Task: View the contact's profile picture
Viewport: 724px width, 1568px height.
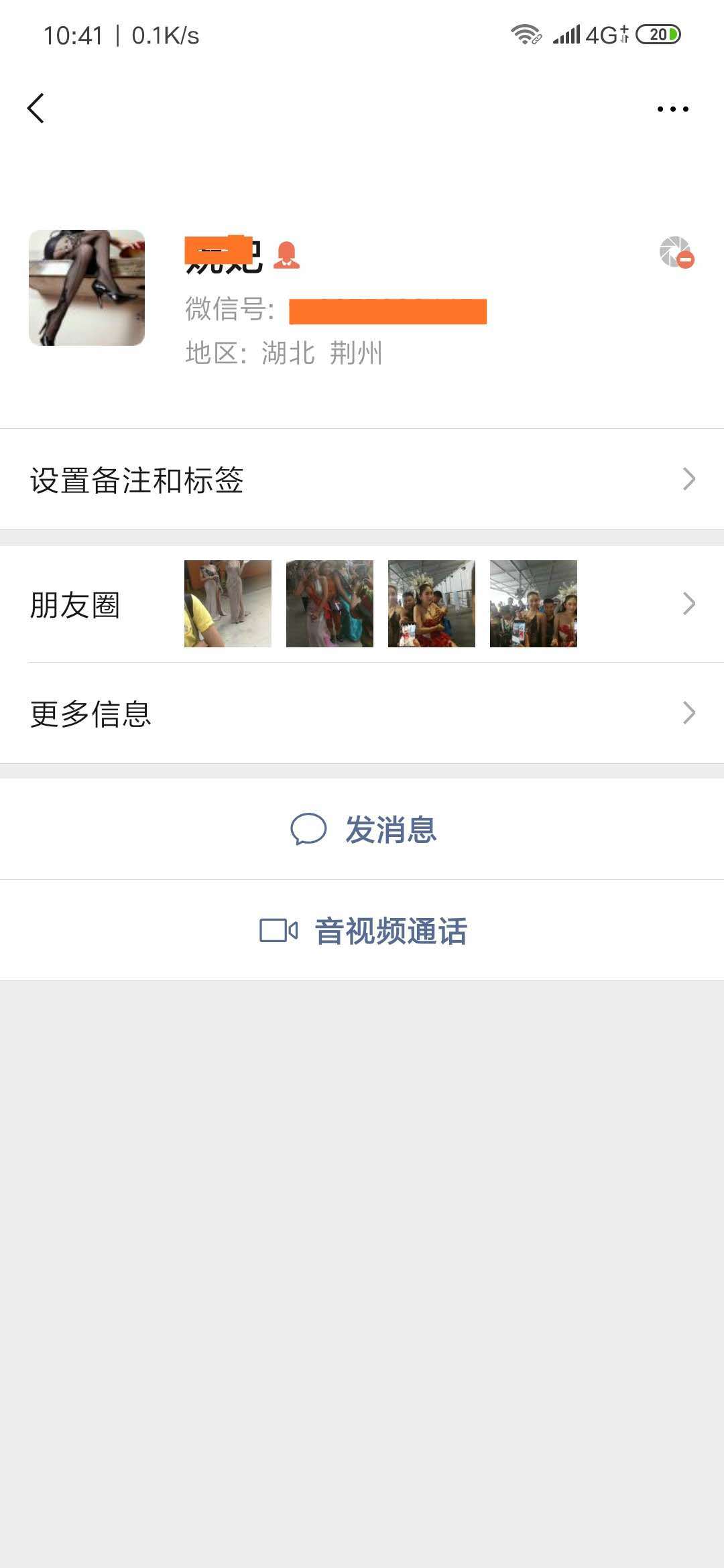Action: coord(86,287)
